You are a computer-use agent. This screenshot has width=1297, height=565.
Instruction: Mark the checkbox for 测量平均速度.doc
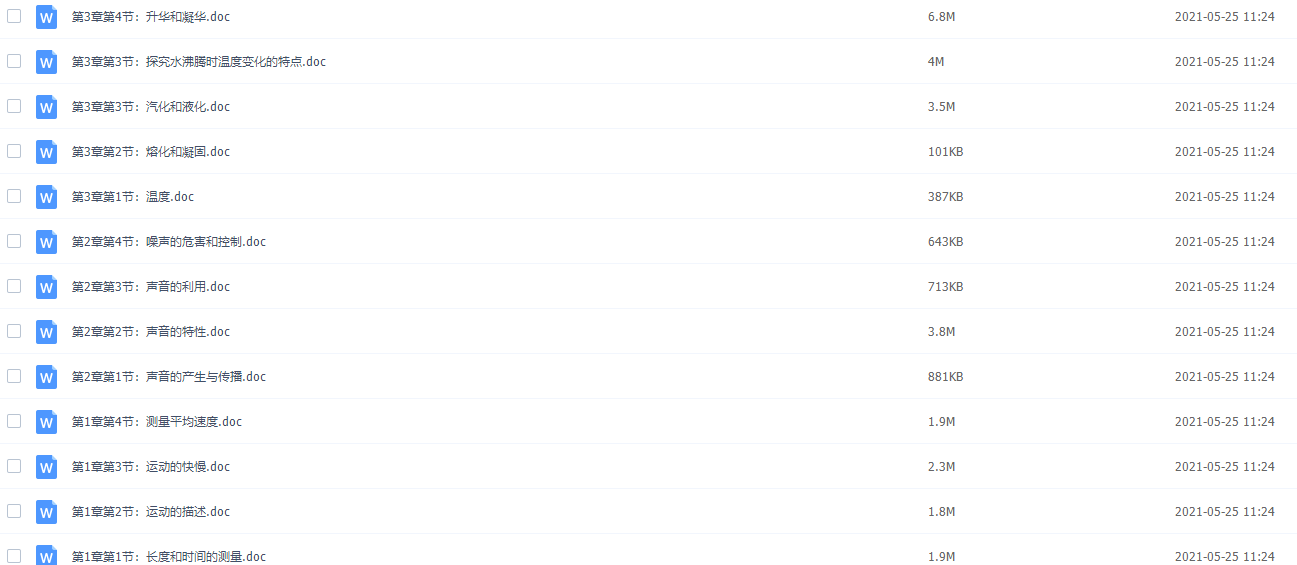[14, 421]
